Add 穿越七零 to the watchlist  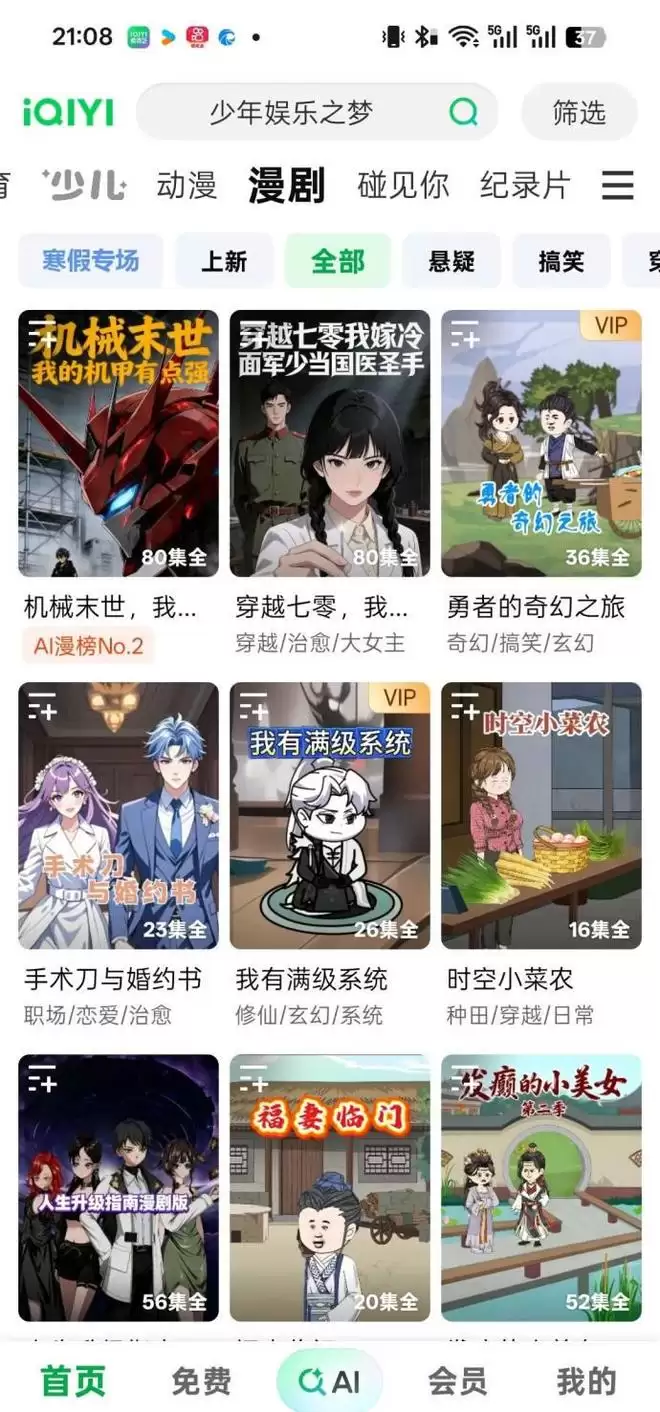[254, 334]
